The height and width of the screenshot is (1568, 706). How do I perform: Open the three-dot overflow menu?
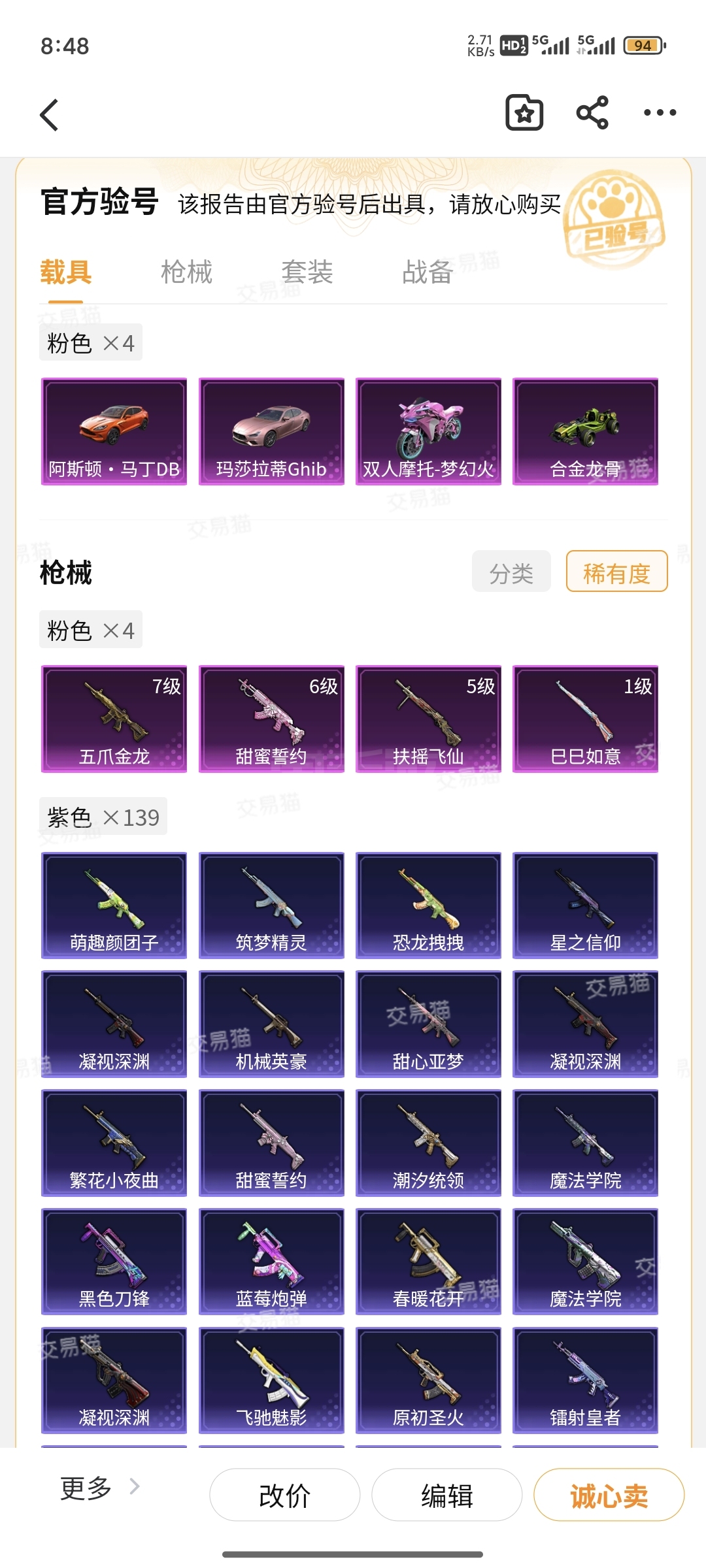(660, 113)
